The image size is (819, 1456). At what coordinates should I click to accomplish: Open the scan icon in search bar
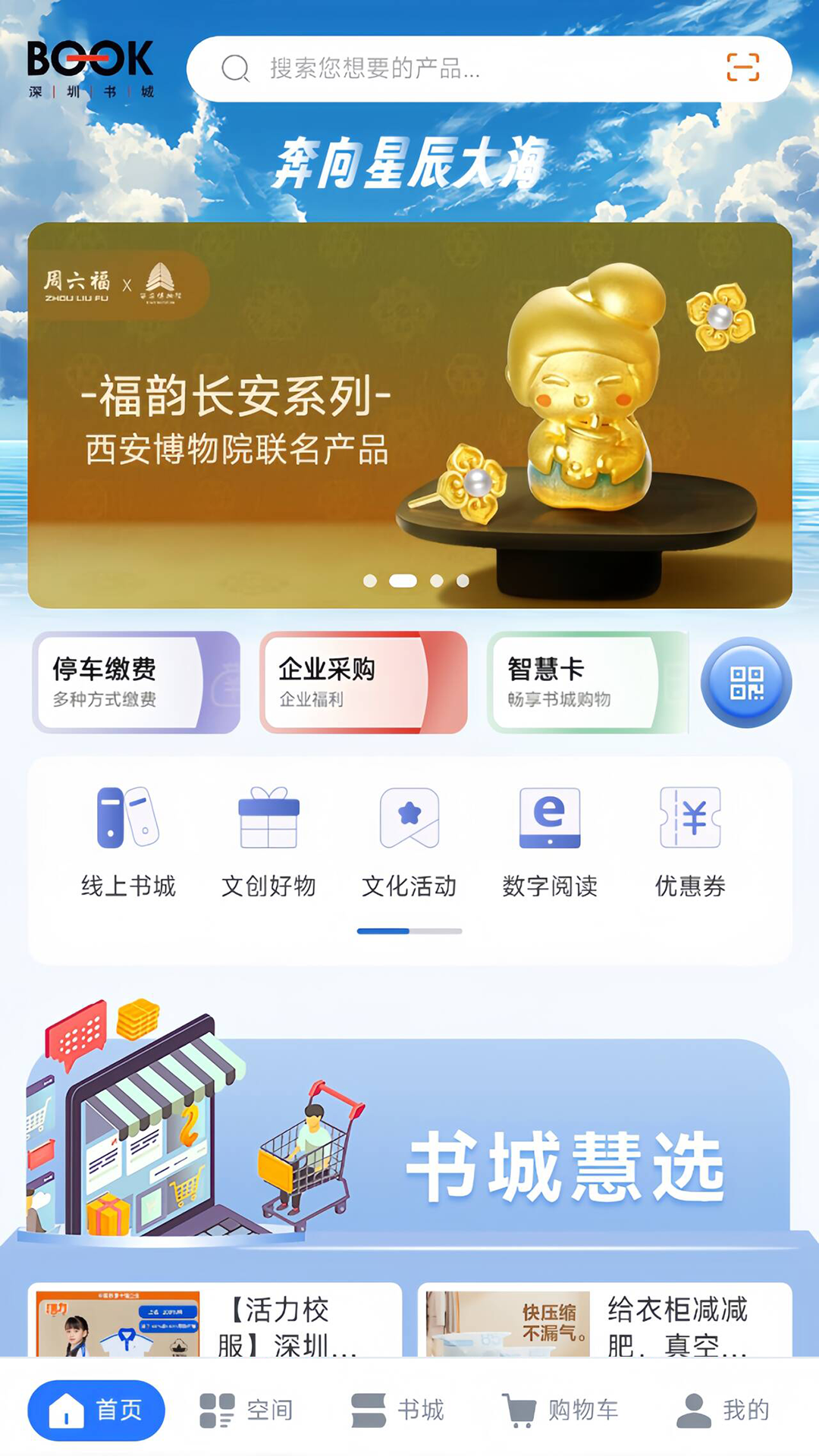click(742, 67)
